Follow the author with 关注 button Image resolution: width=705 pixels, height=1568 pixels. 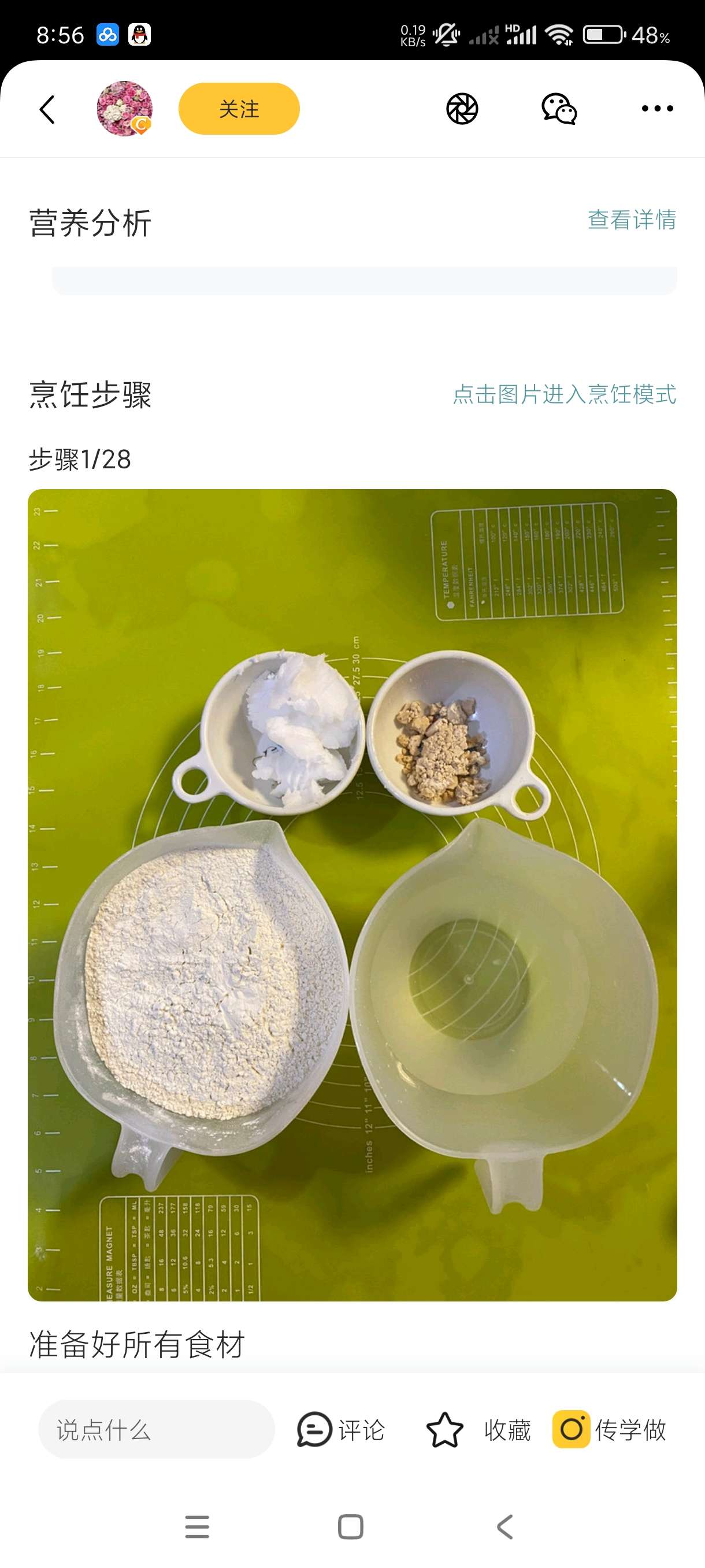(x=239, y=109)
